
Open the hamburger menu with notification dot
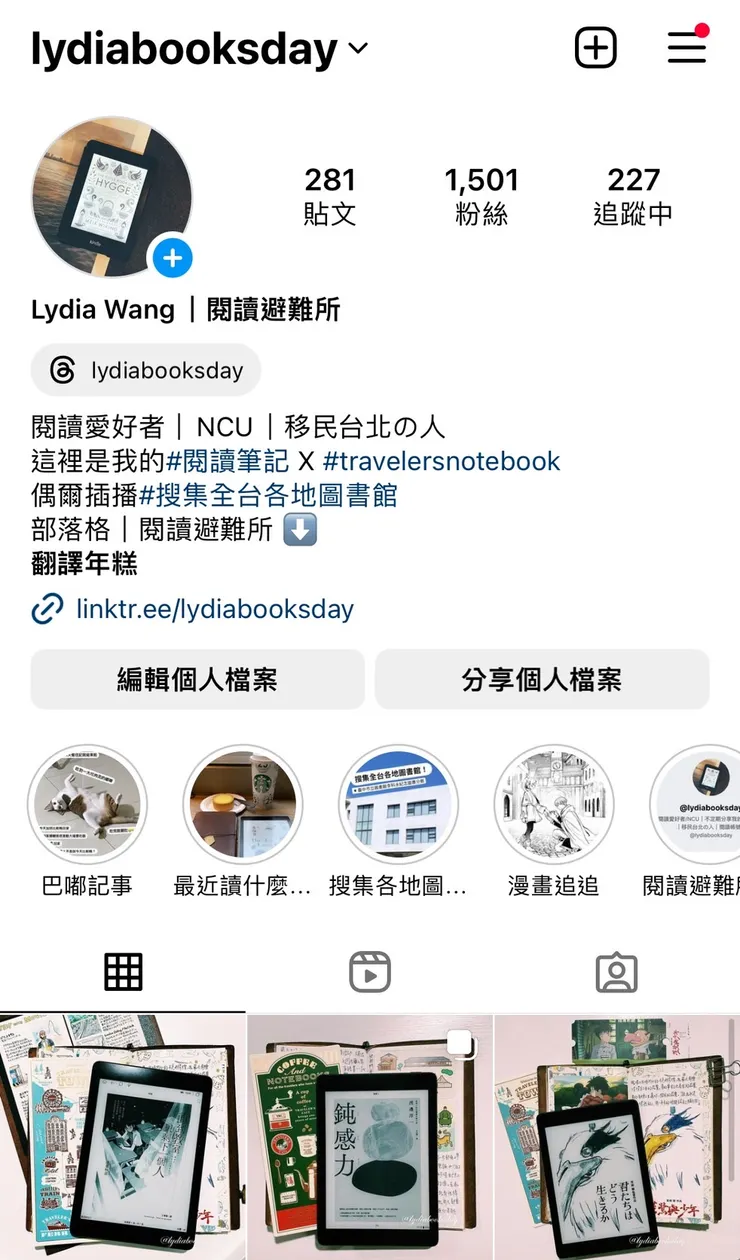[x=686, y=49]
